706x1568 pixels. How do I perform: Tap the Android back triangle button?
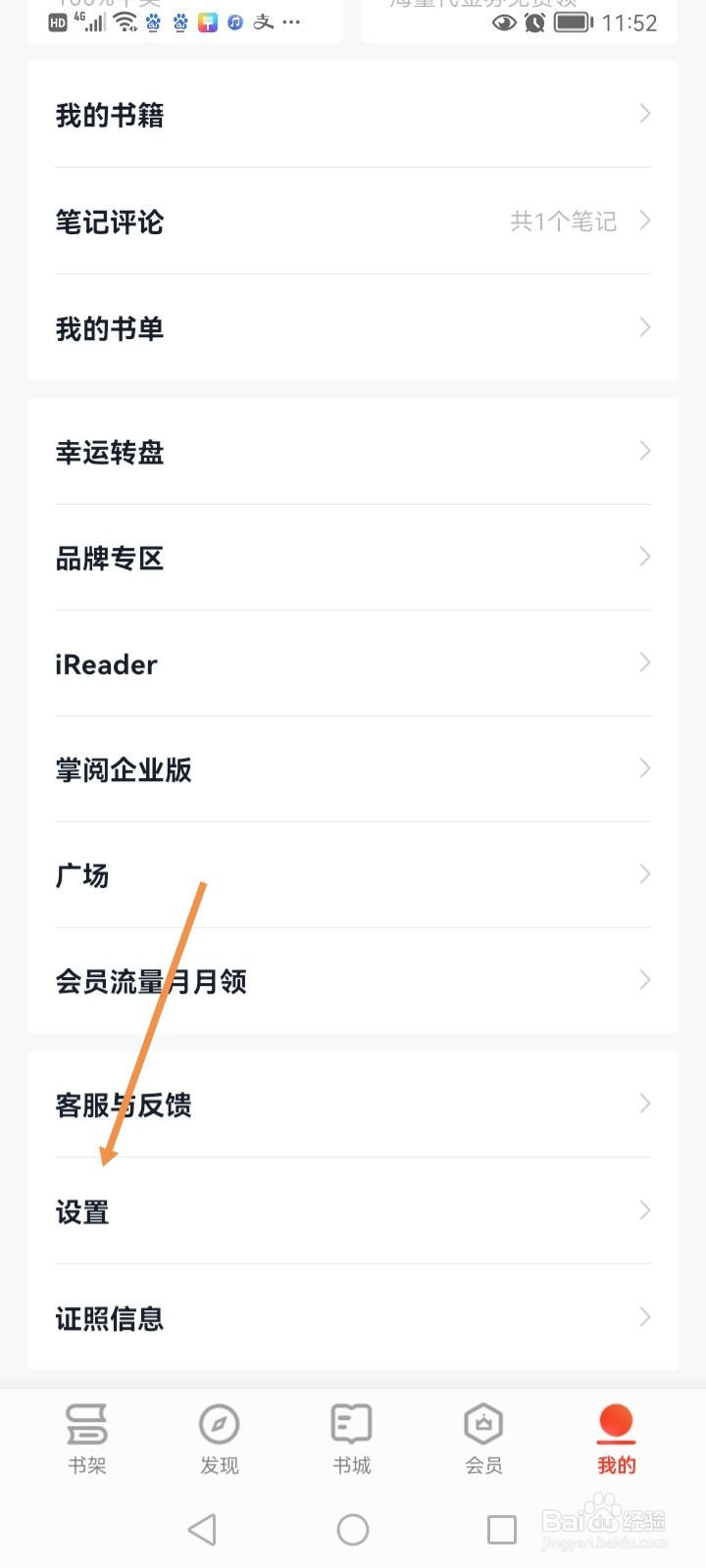(x=203, y=1527)
